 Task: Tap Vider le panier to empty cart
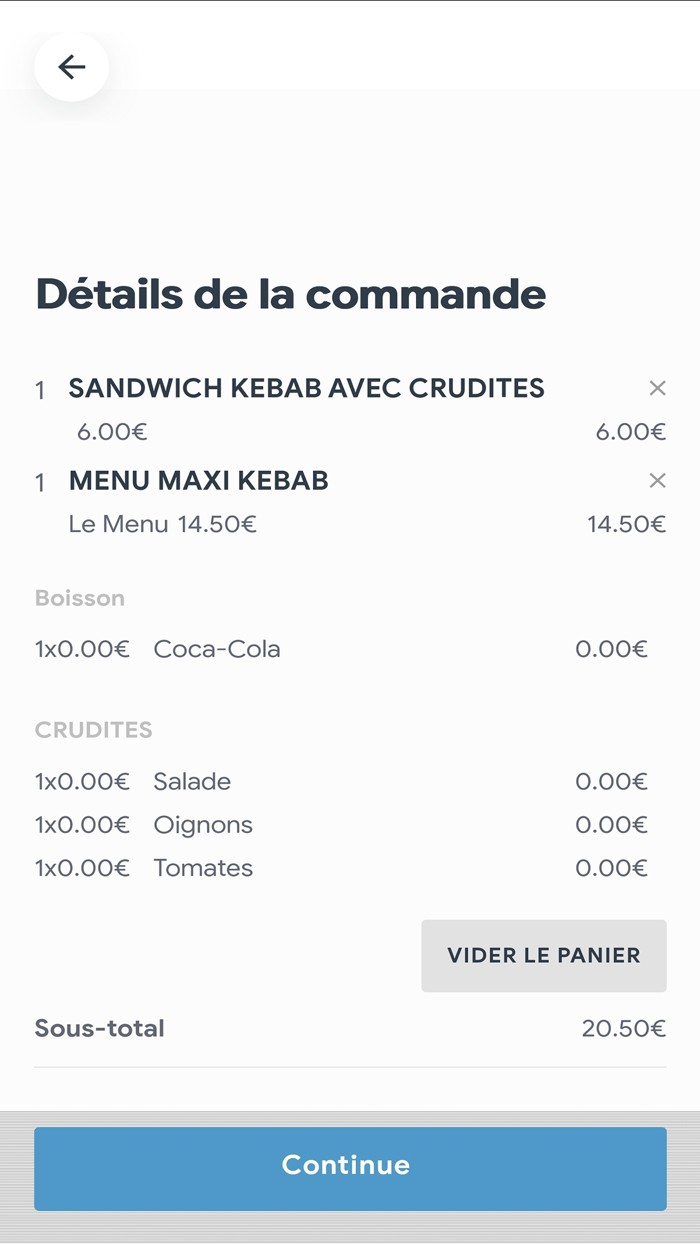pos(543,955)
